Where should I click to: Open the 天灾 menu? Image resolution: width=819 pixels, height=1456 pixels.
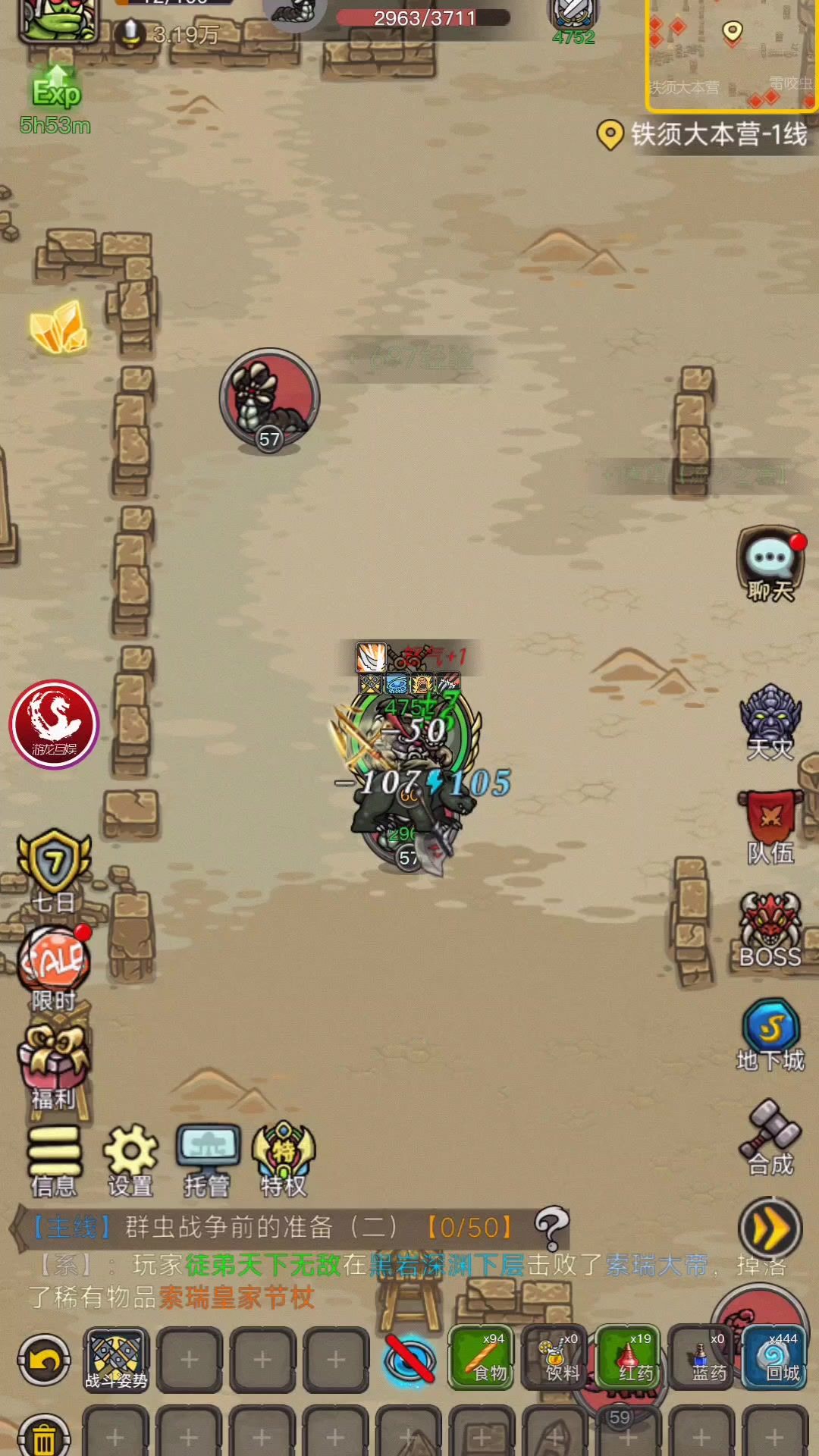[770, 720]
